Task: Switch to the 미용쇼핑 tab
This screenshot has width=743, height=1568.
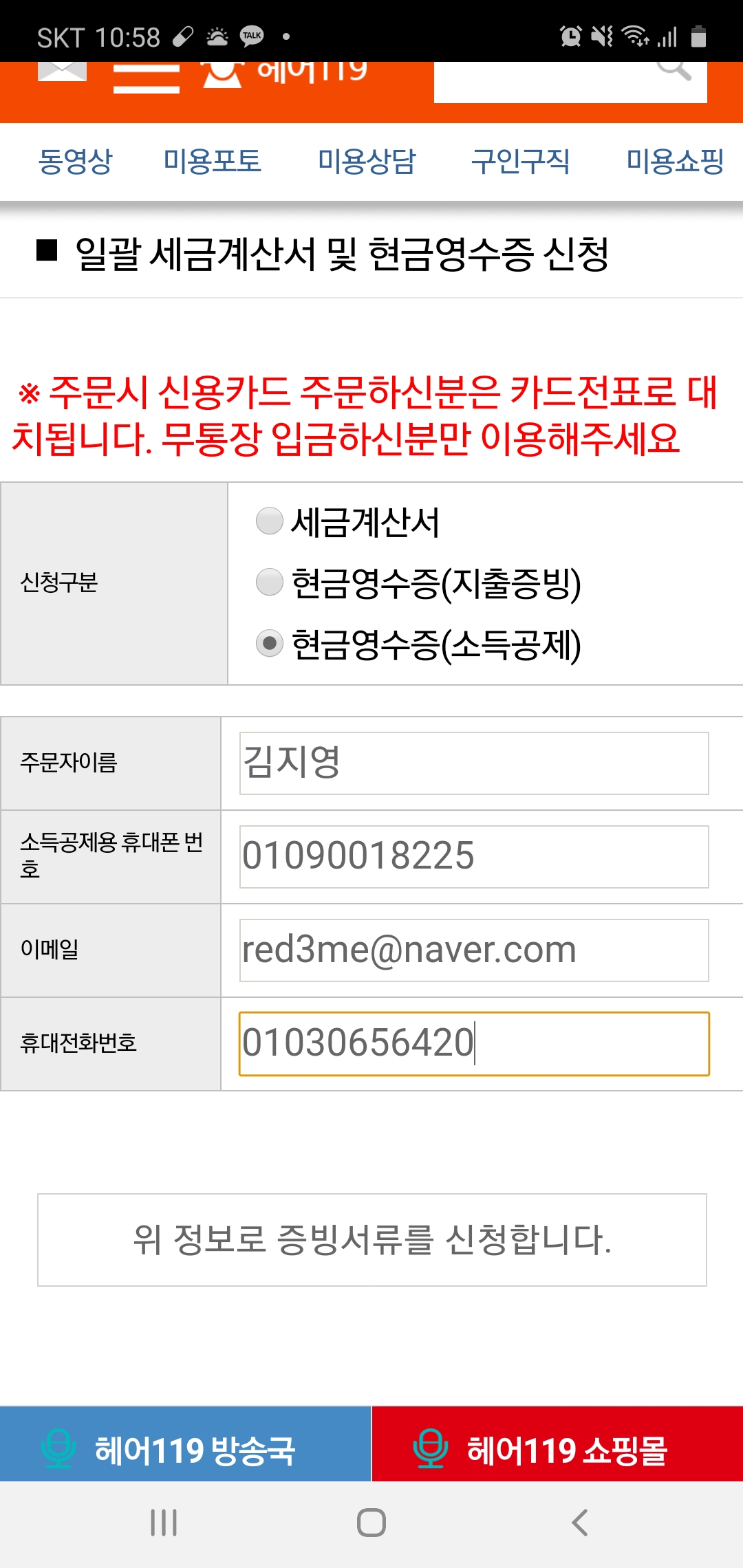Action: click(675, 162)
